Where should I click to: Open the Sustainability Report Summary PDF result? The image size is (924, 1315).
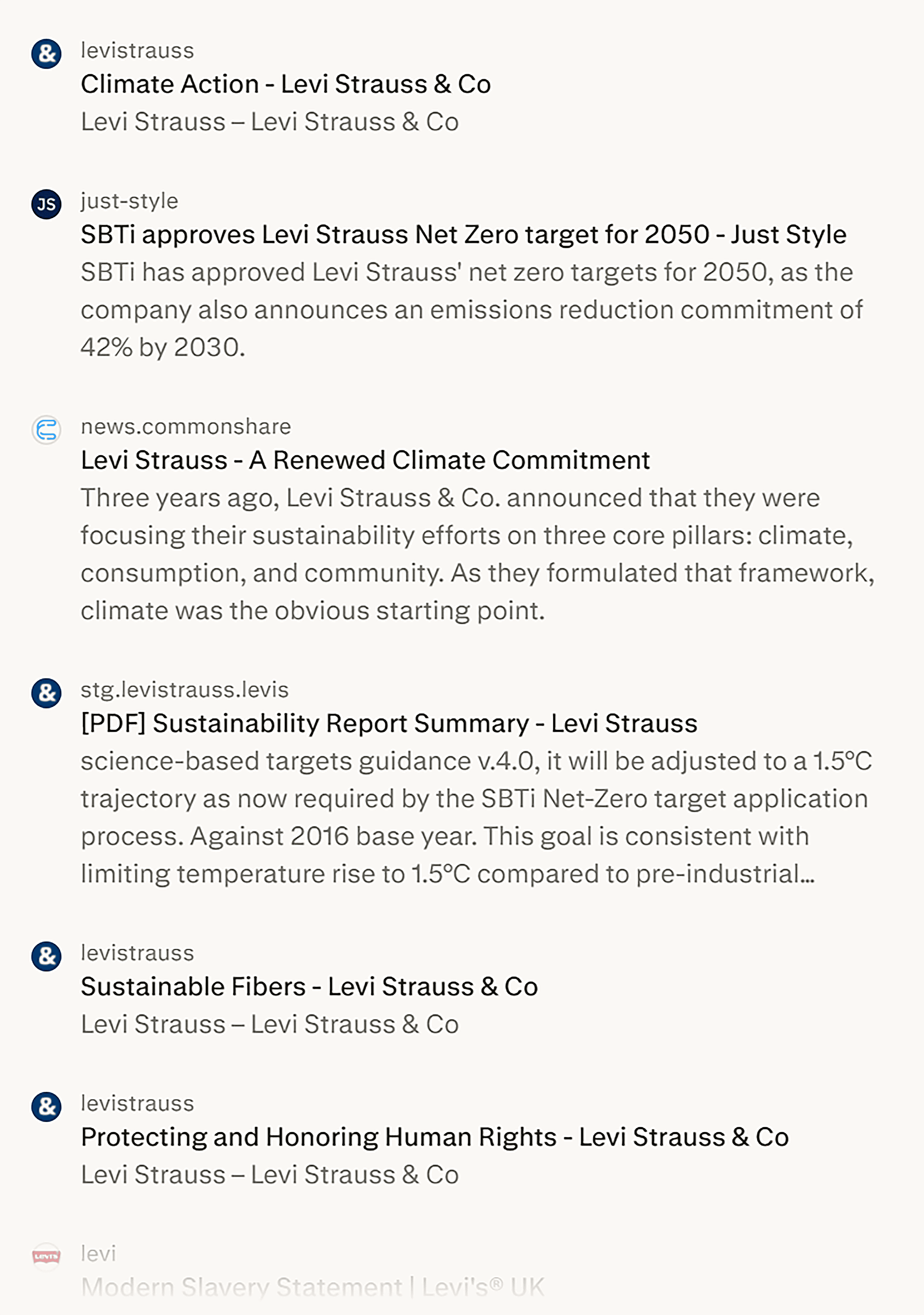[x=389, y=723]
